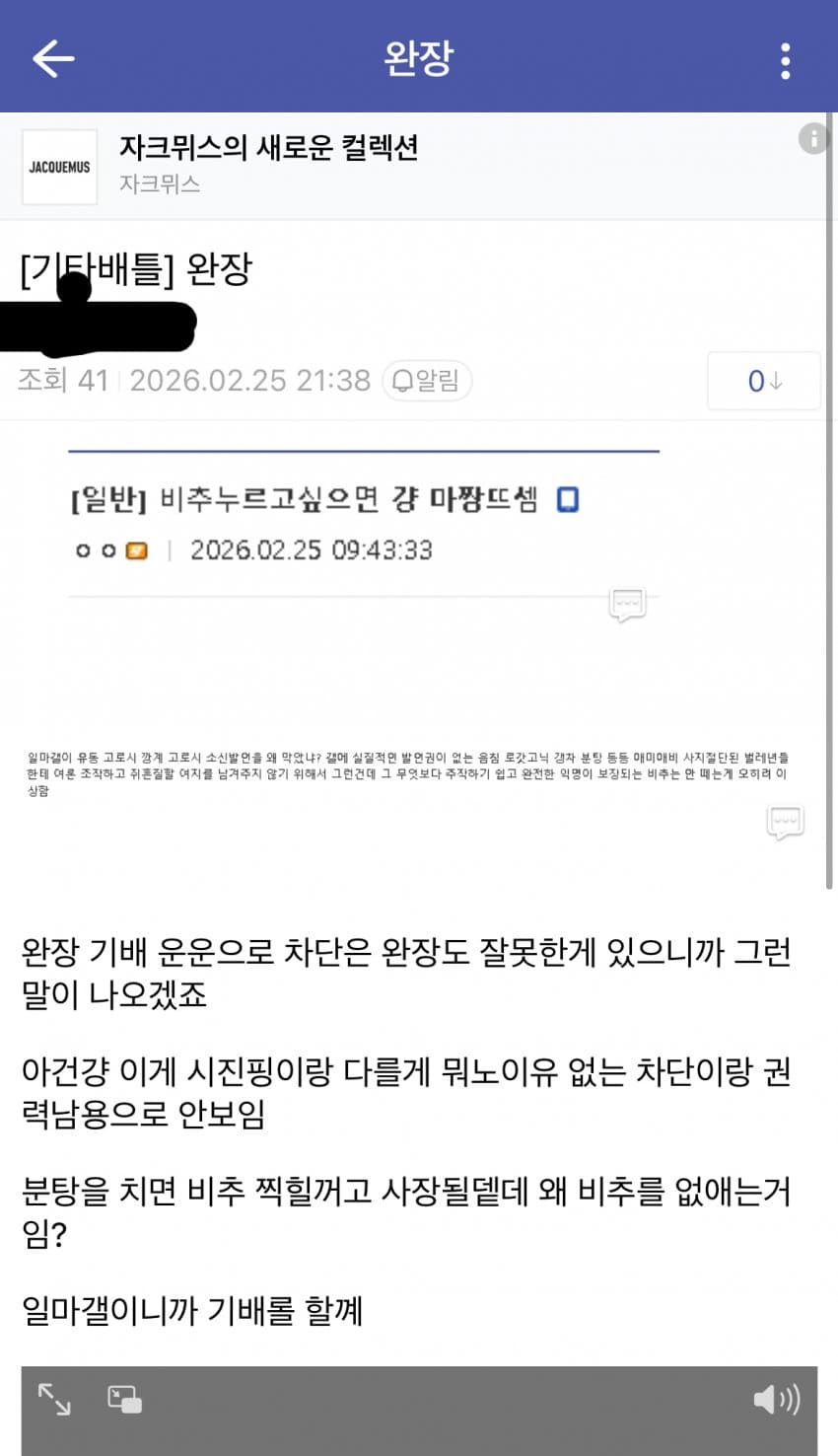Screen dimensions: 838x1456
Task: Switch video to picture-in-picture mode
Action: pos(125,1399)
